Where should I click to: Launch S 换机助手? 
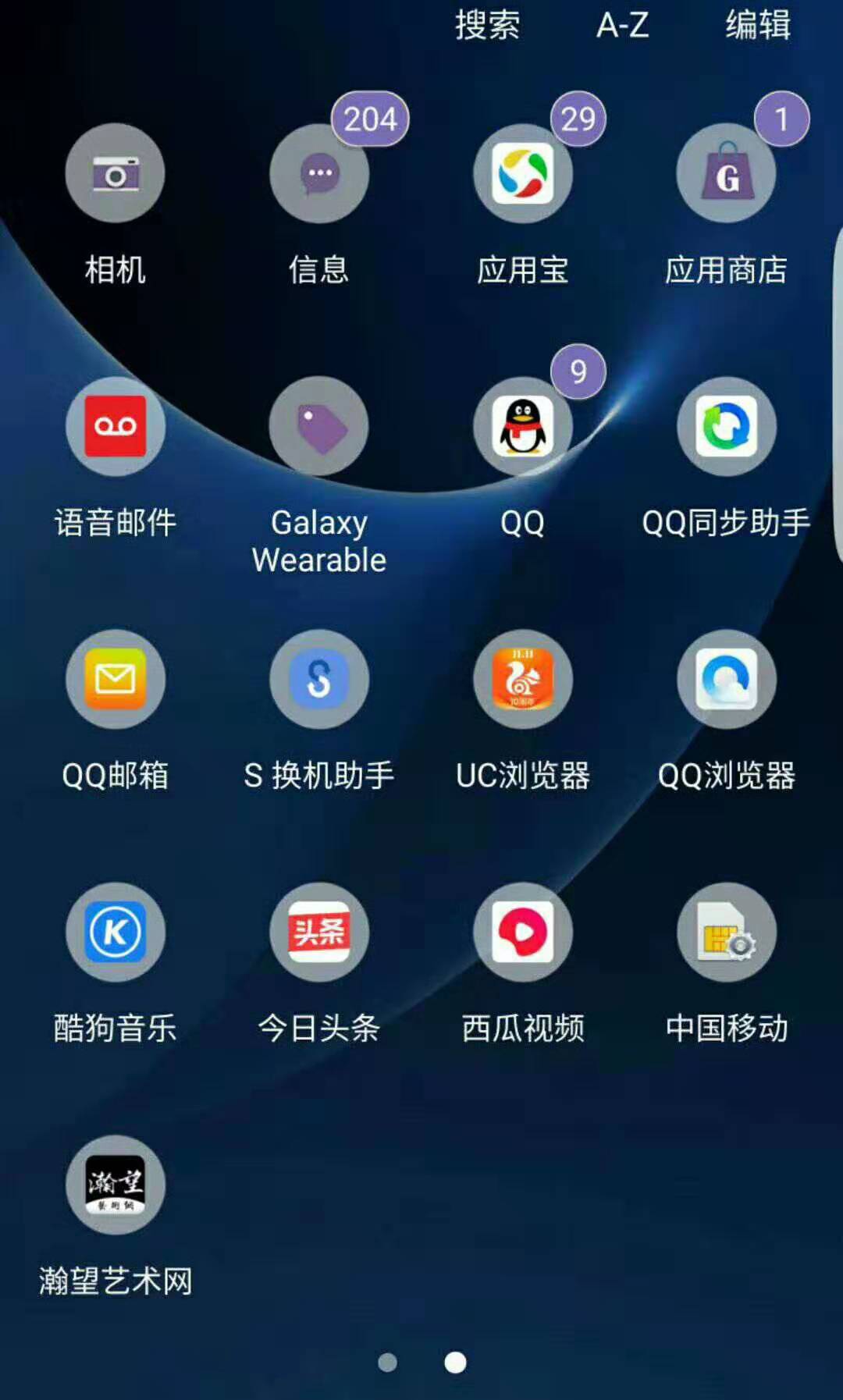(319, 679)
